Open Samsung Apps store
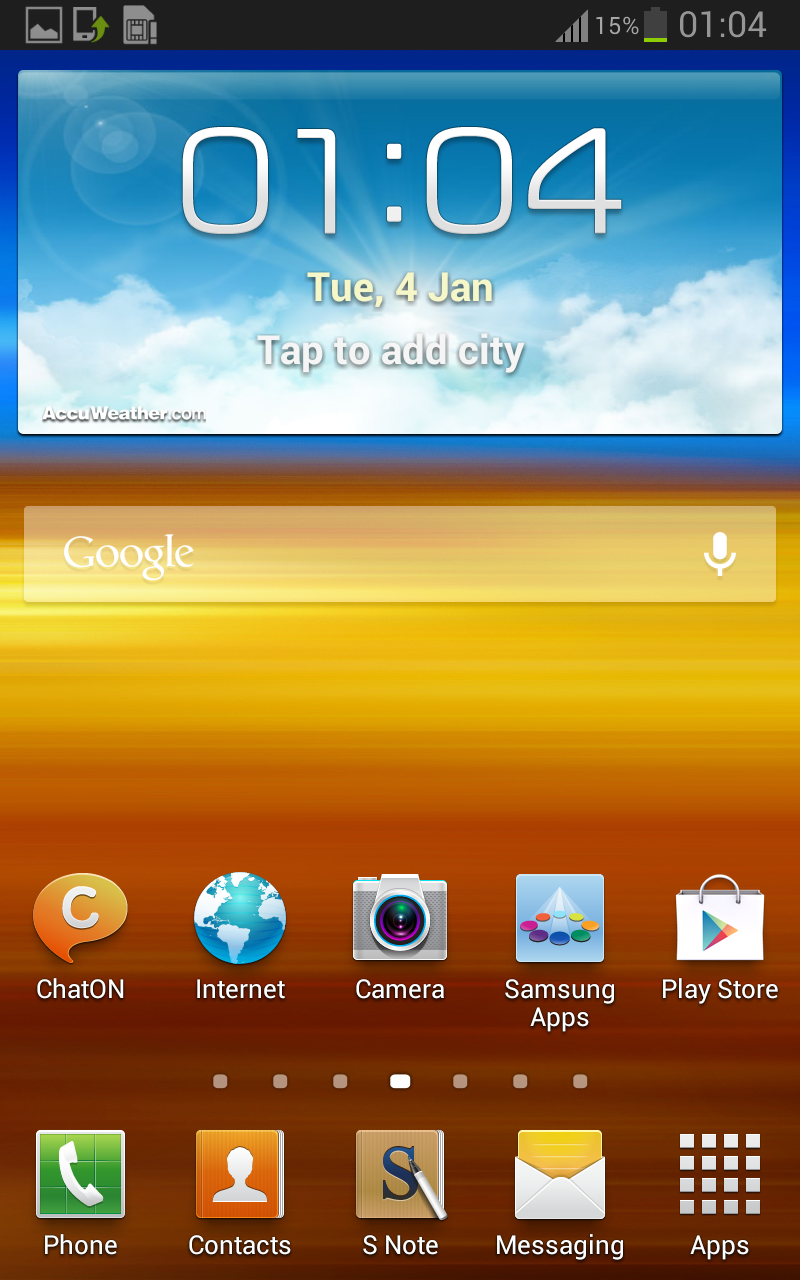 pyautogui.click(x=560, y=918)
